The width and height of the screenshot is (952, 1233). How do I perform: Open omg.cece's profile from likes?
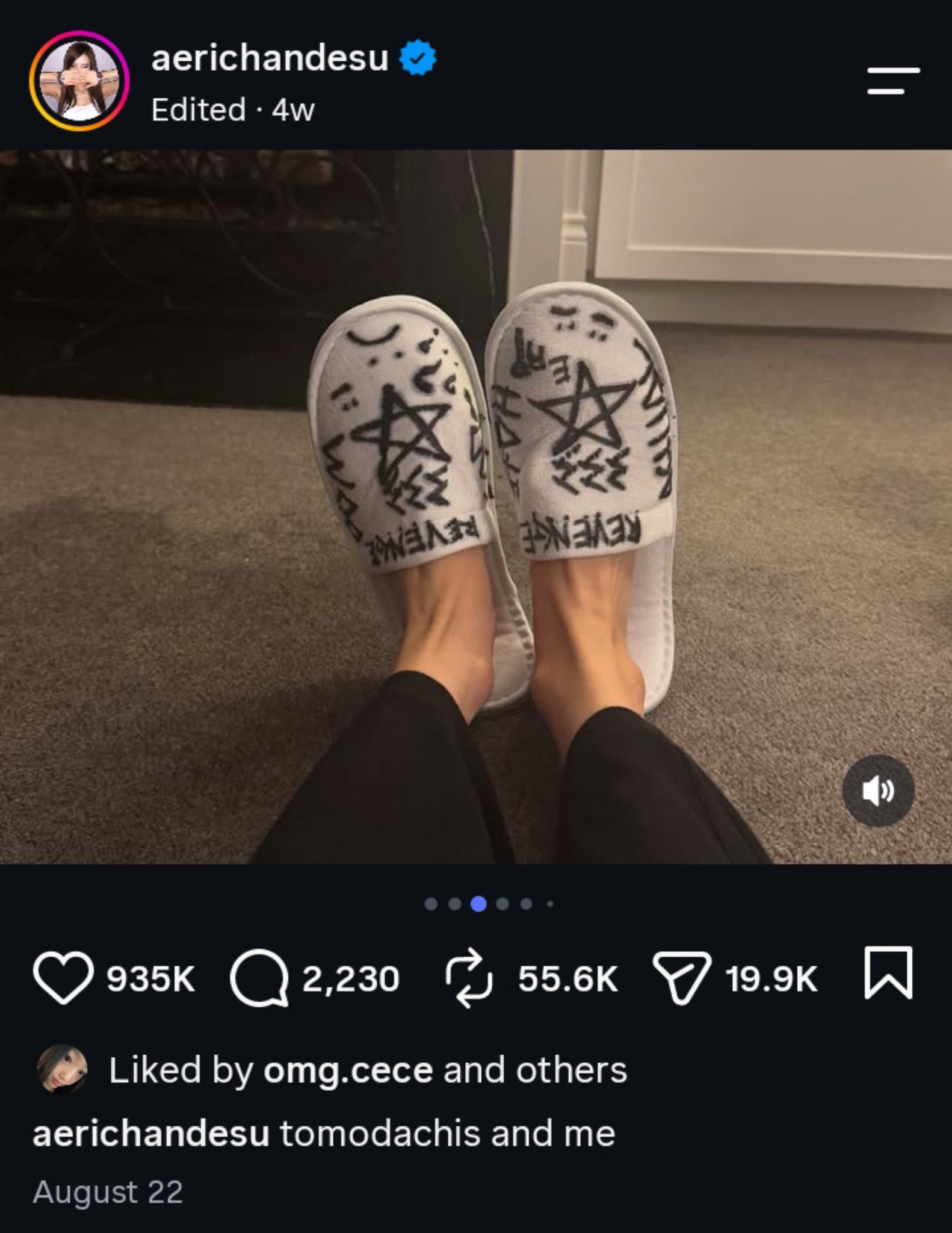(348, 1070)
